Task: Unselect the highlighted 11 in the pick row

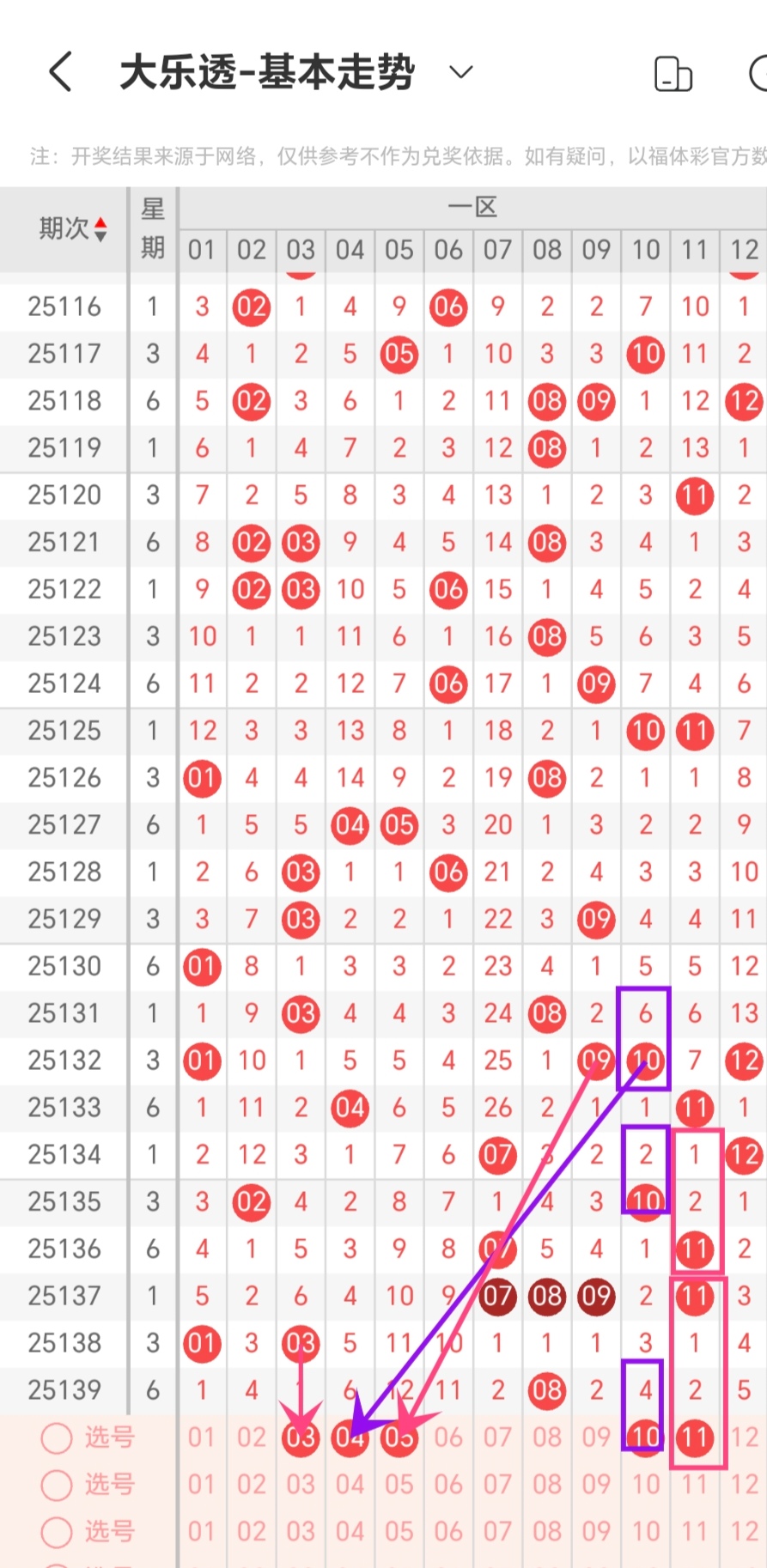Action: 695,1437
